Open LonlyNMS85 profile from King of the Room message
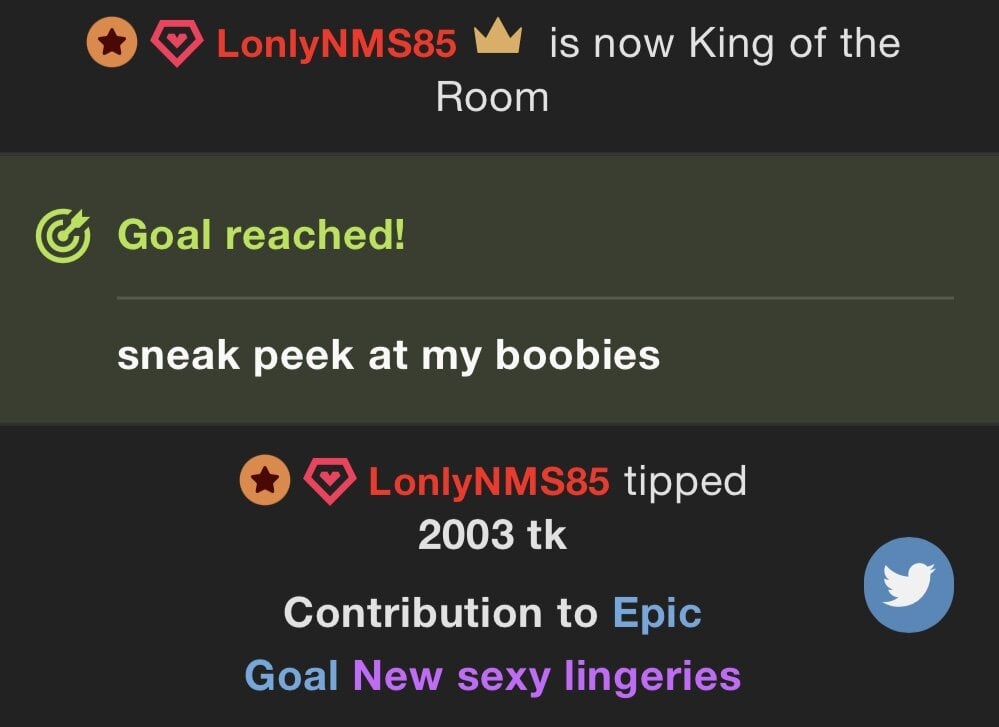The width and height of the screenshot is (999, 727). tap(336, 44)
